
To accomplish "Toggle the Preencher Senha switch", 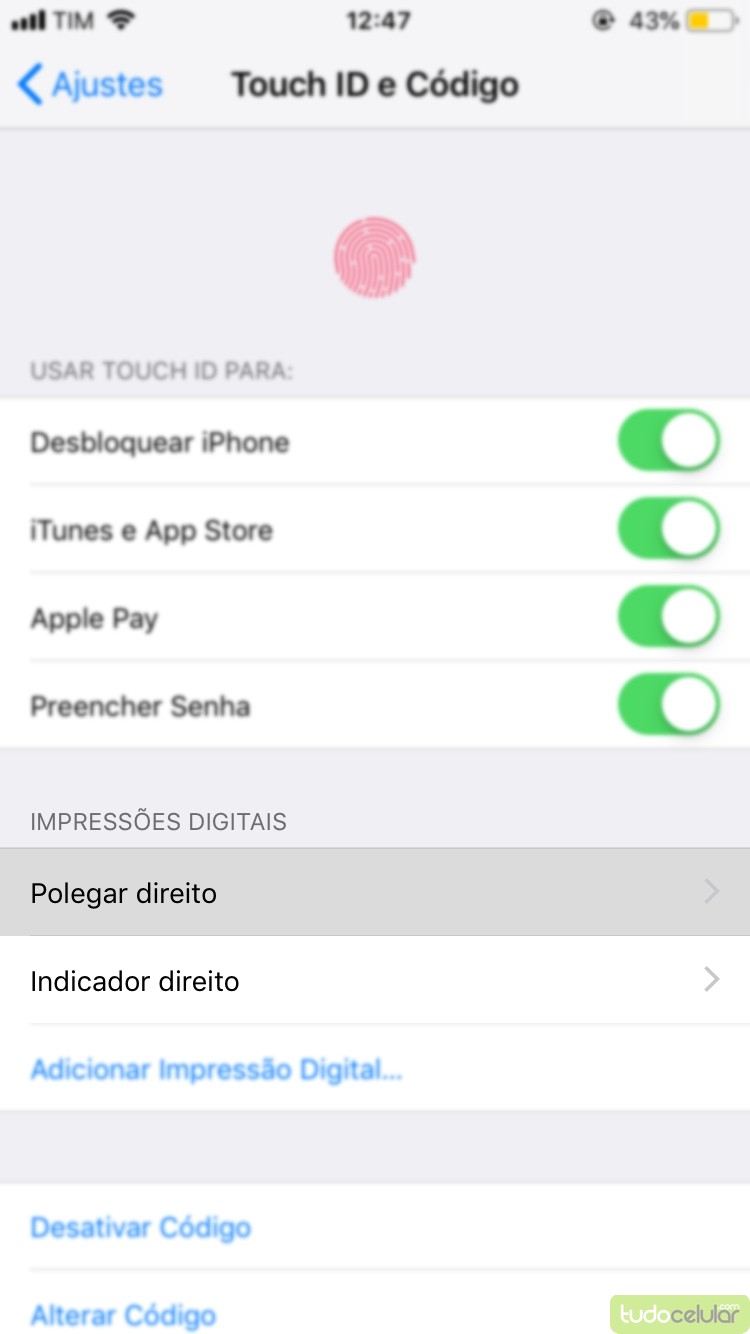I will 668,705.
